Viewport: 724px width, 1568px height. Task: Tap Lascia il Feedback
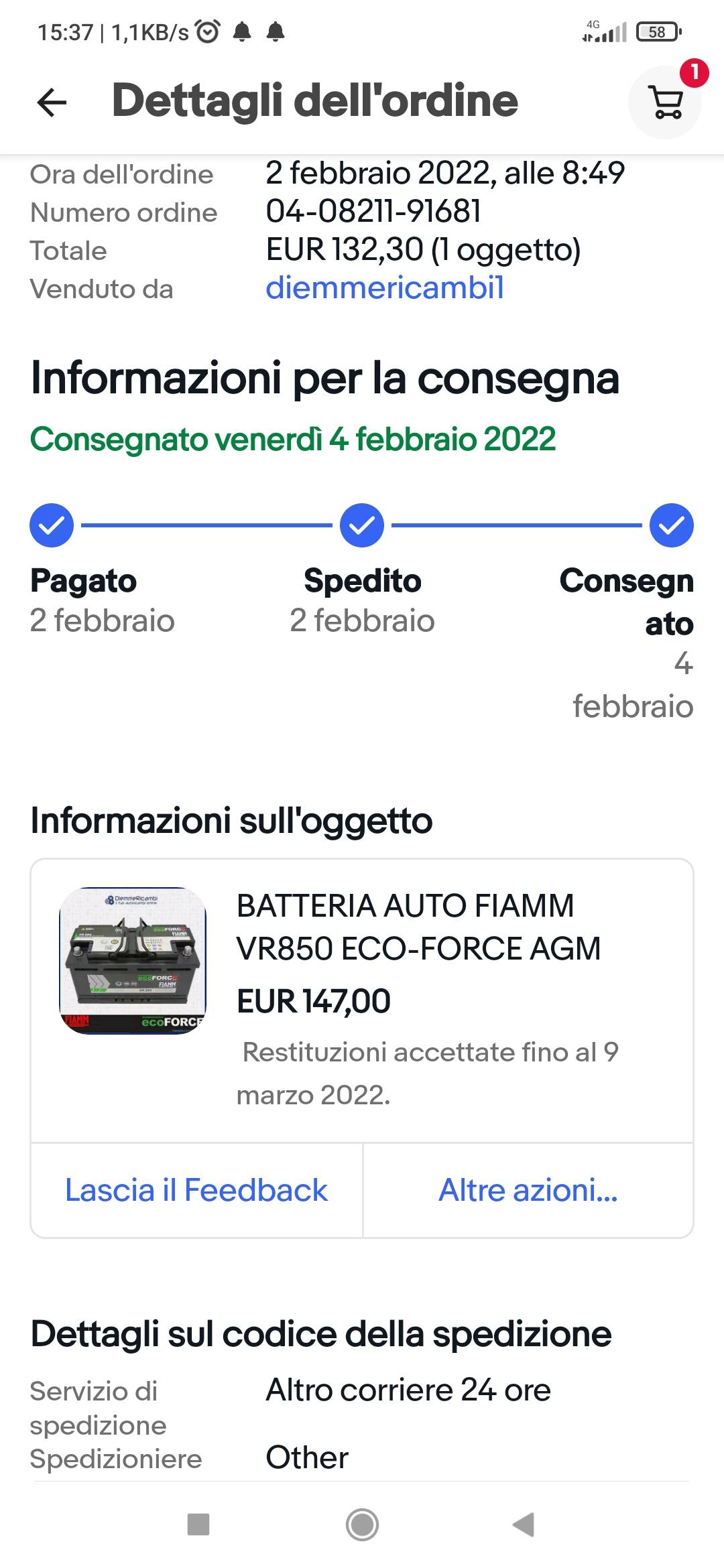[x=196, y=1190]
